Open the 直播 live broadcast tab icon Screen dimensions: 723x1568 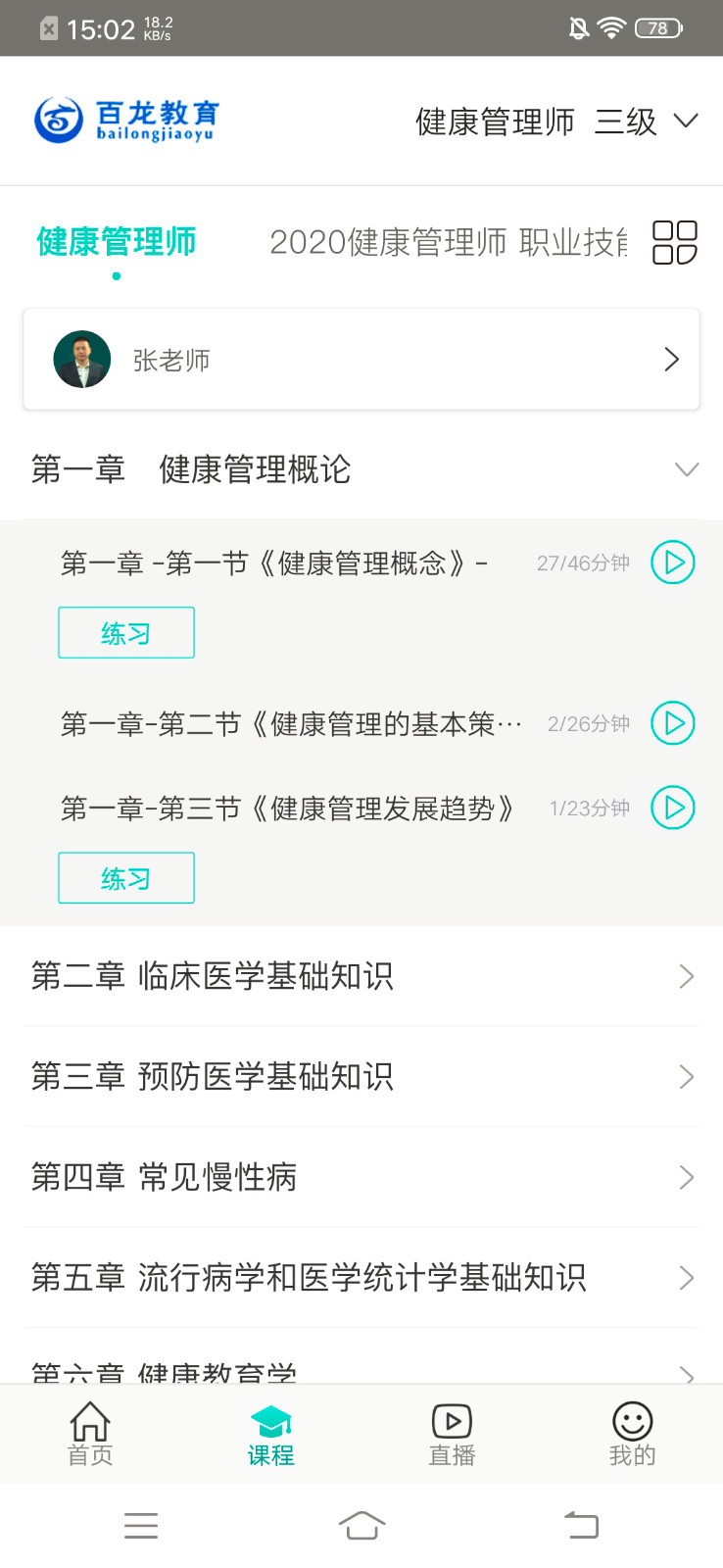tap(451, 1419)
